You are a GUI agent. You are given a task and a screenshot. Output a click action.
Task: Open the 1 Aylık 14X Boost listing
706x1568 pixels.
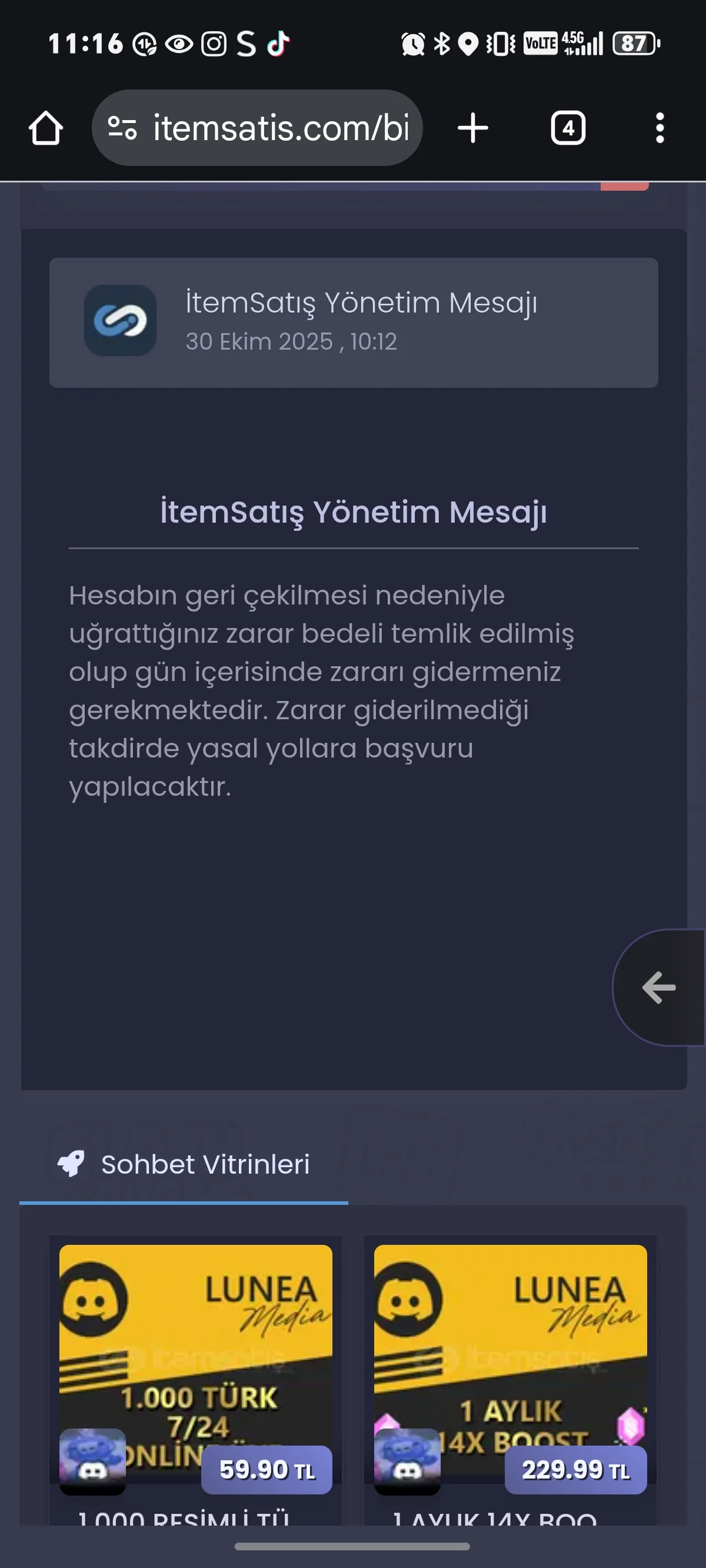tap(510, 1364)
